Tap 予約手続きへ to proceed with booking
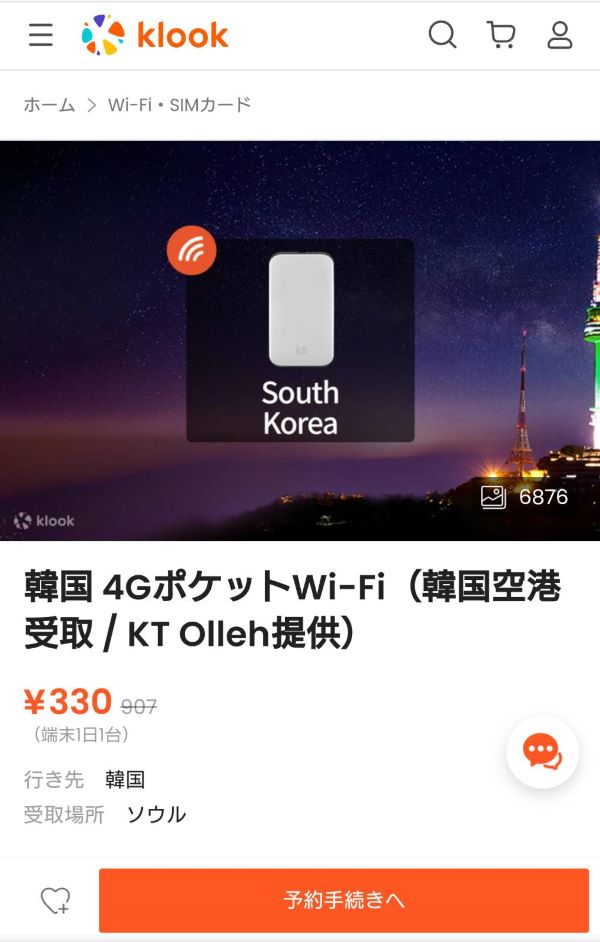The width and height of the screenshot is (600, 942). [x=343, y=900]
